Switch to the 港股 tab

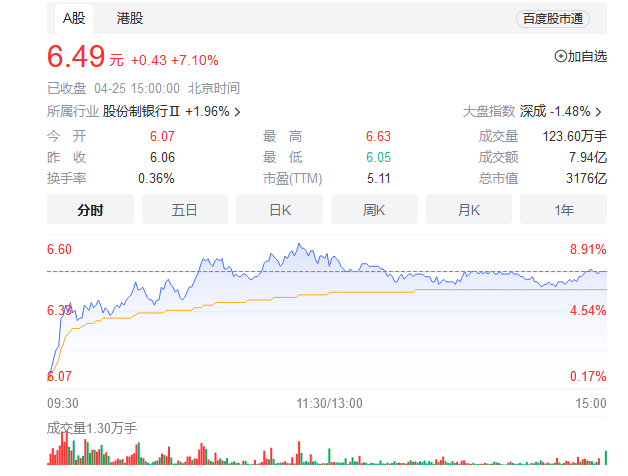[x=131, y=18]
